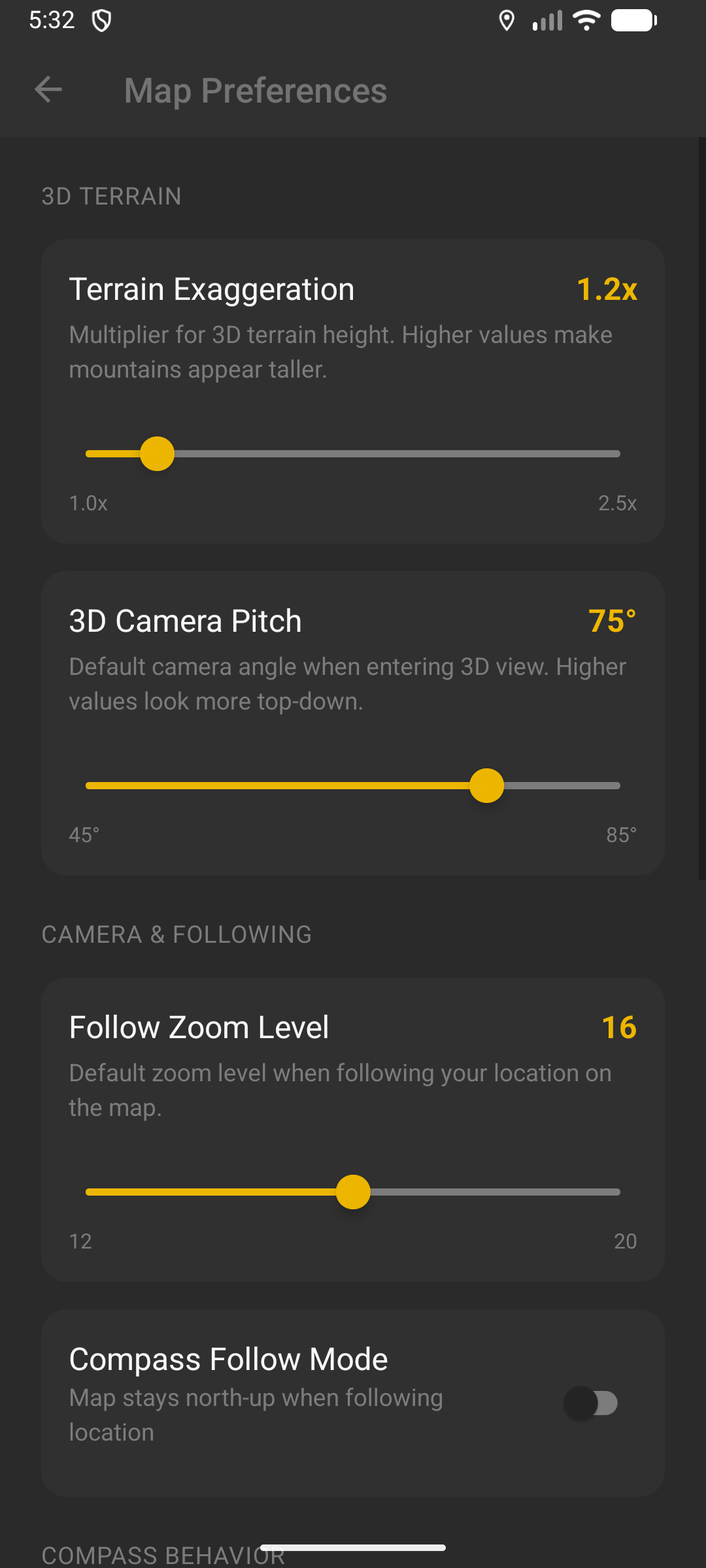Screen dimensions: 706x1568
Task: Tap the Wi-Fi icon in the status bar
Action: (x=585, y=20)
